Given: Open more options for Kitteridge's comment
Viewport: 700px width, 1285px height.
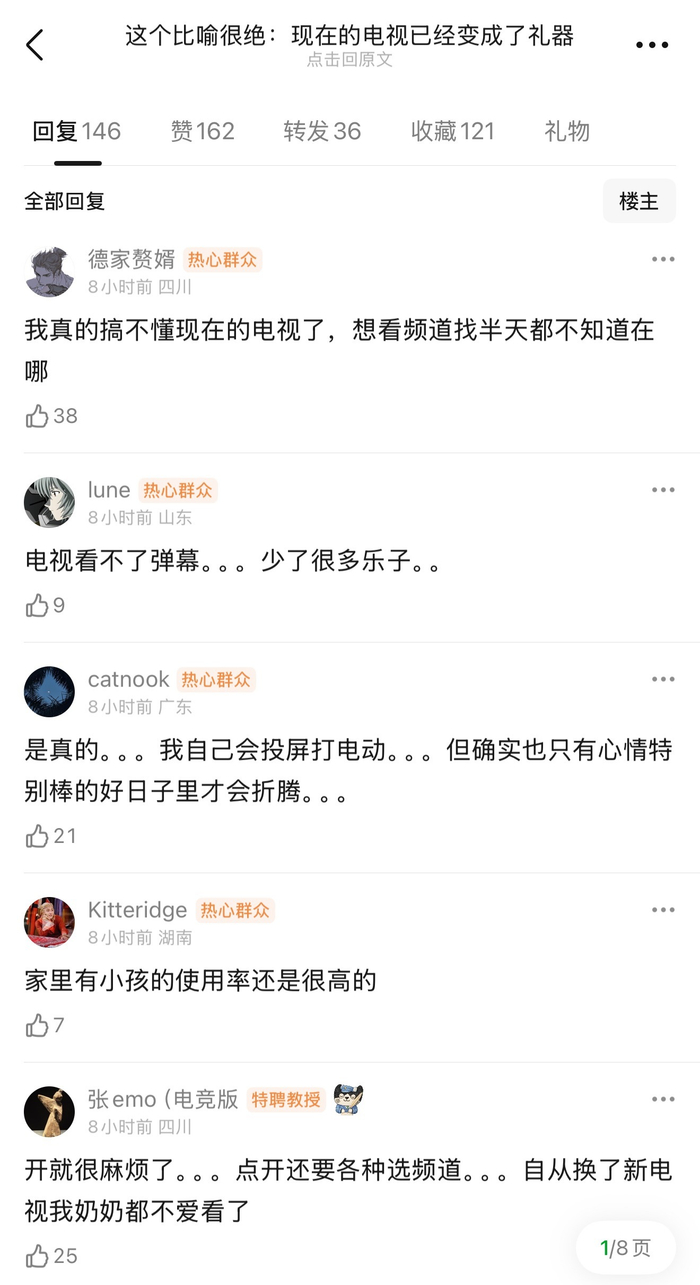Looking at the screenshot, I should tap(663, 910).
